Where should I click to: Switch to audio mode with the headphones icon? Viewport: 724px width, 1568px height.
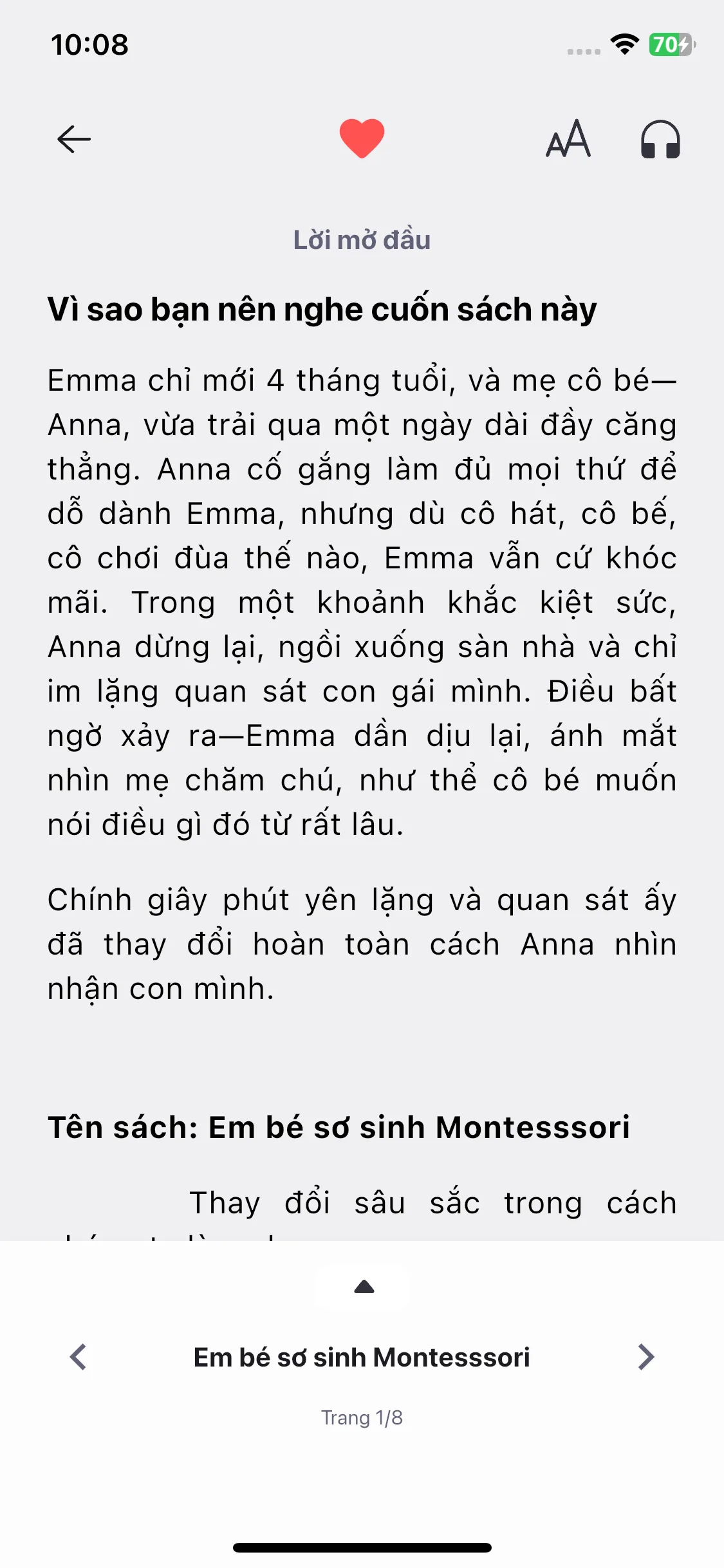[660, 139]
